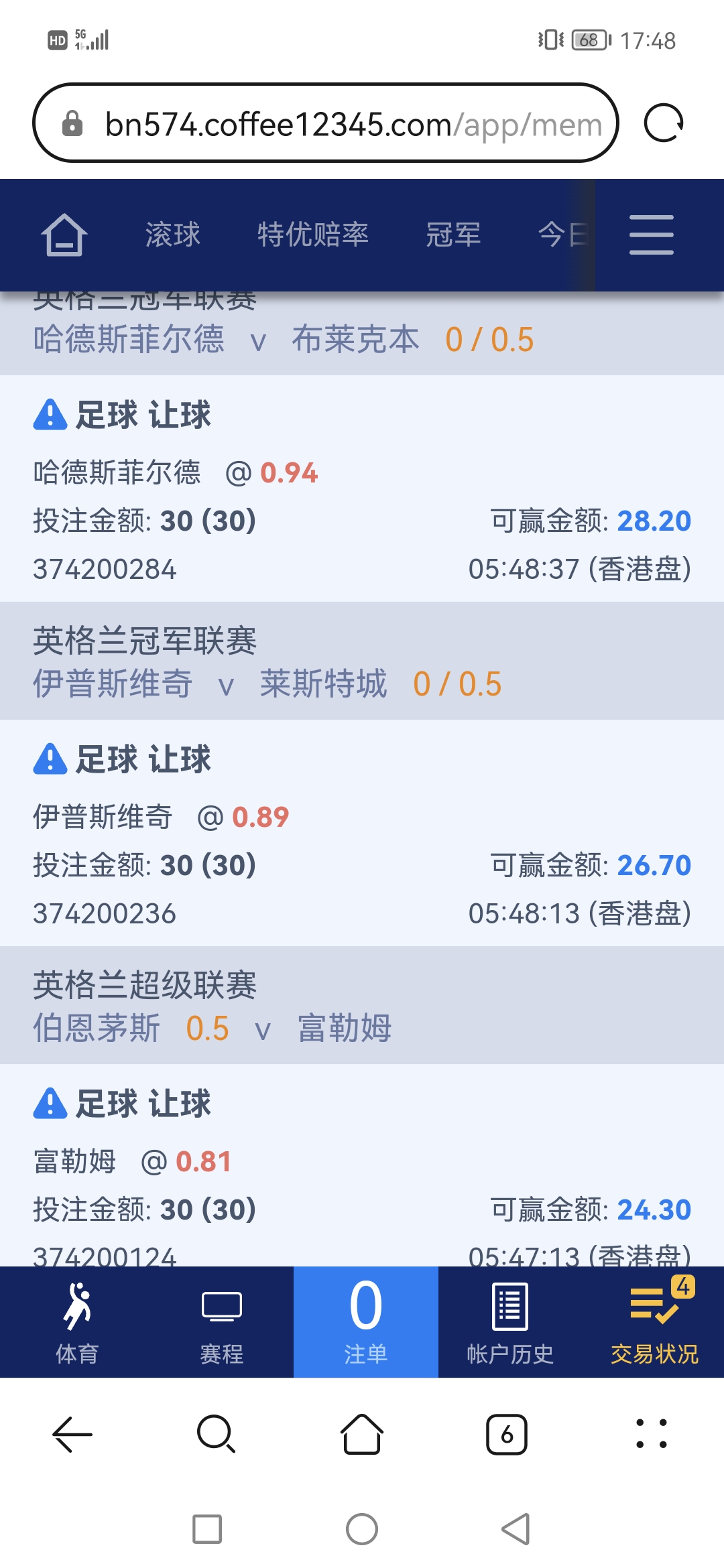View 帐户历史 account history
The height and width of the screenshot is (1568, 724).
pos(510,1323)
